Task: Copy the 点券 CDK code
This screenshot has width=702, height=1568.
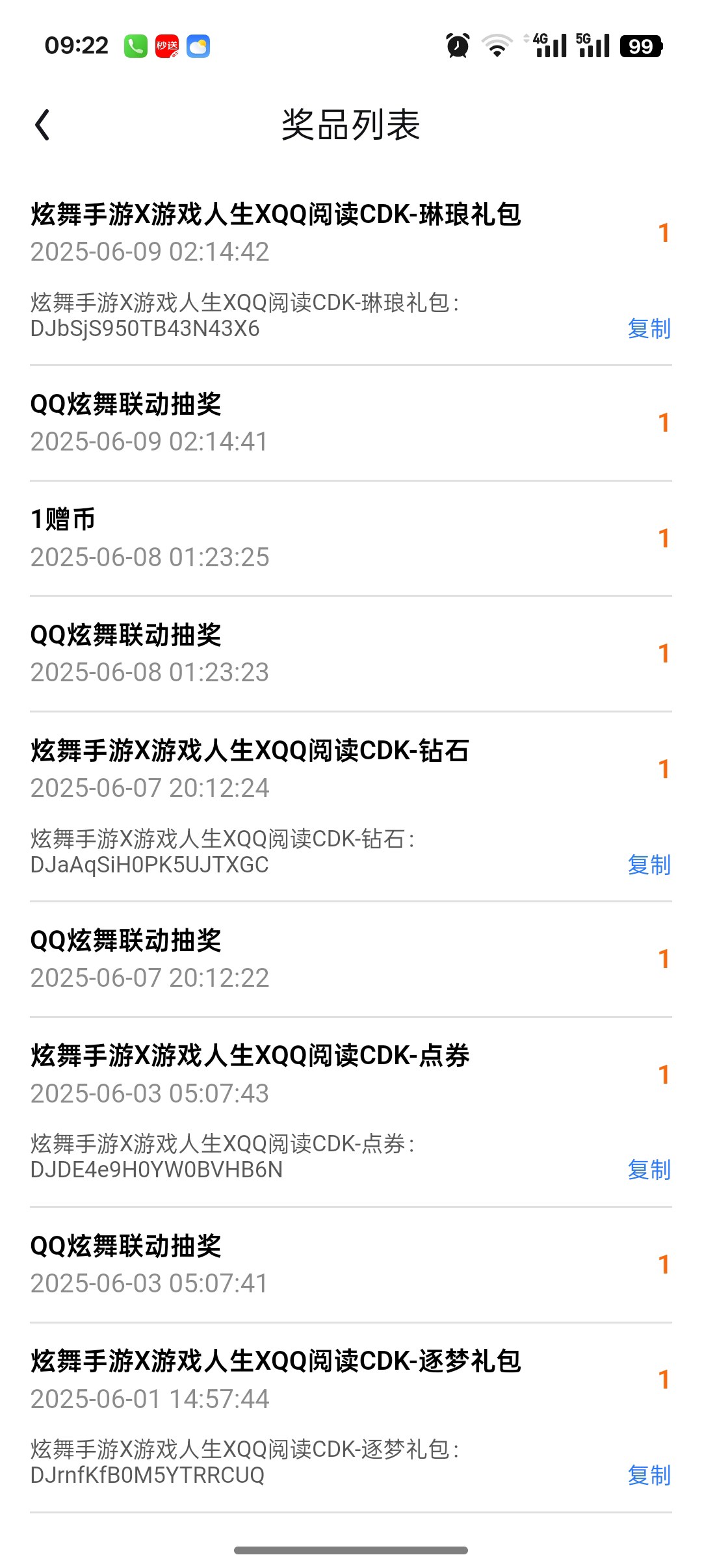Action: [649, 1169]
